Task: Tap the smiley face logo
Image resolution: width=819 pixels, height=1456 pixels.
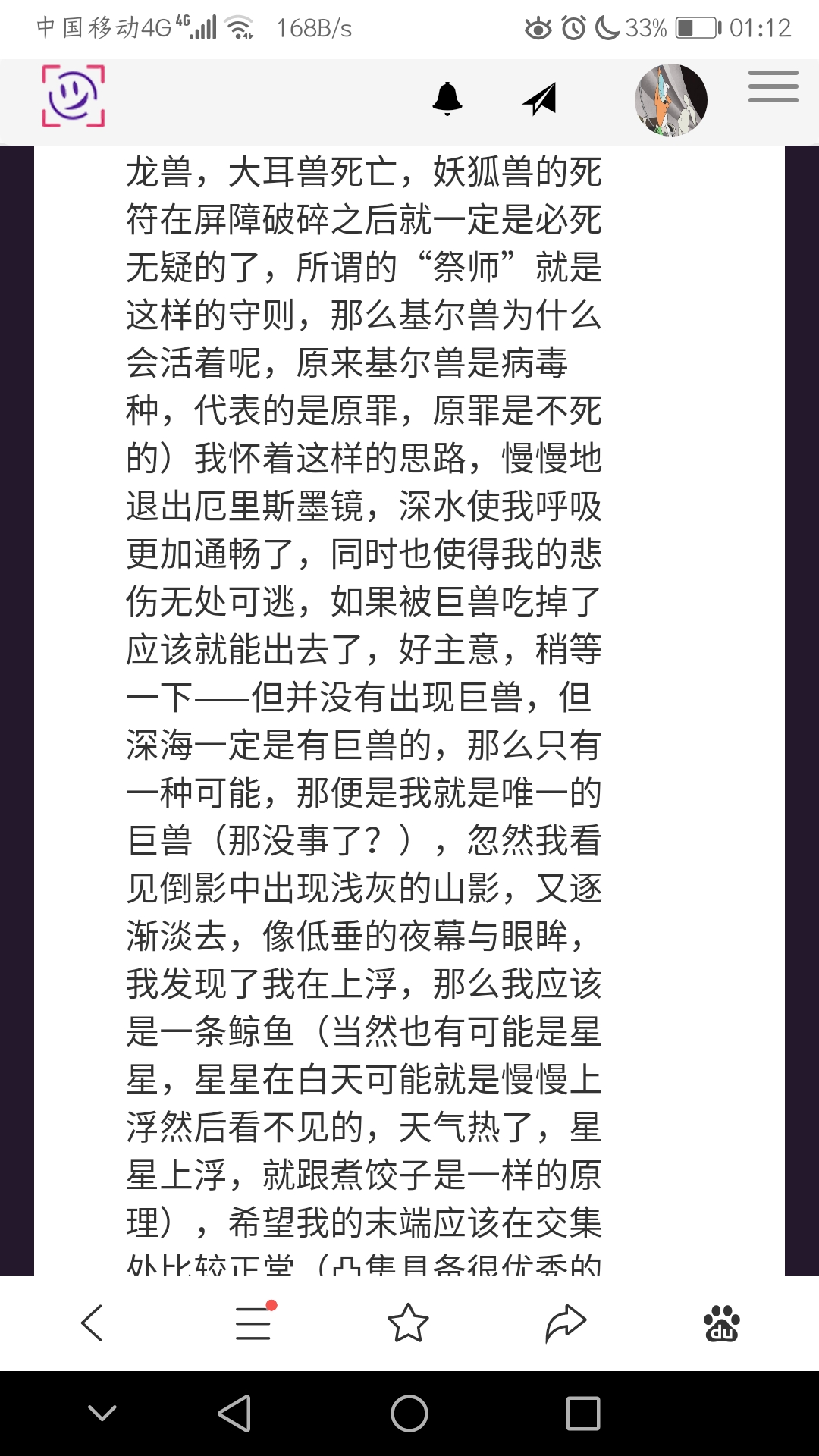Action: [73, 96]
